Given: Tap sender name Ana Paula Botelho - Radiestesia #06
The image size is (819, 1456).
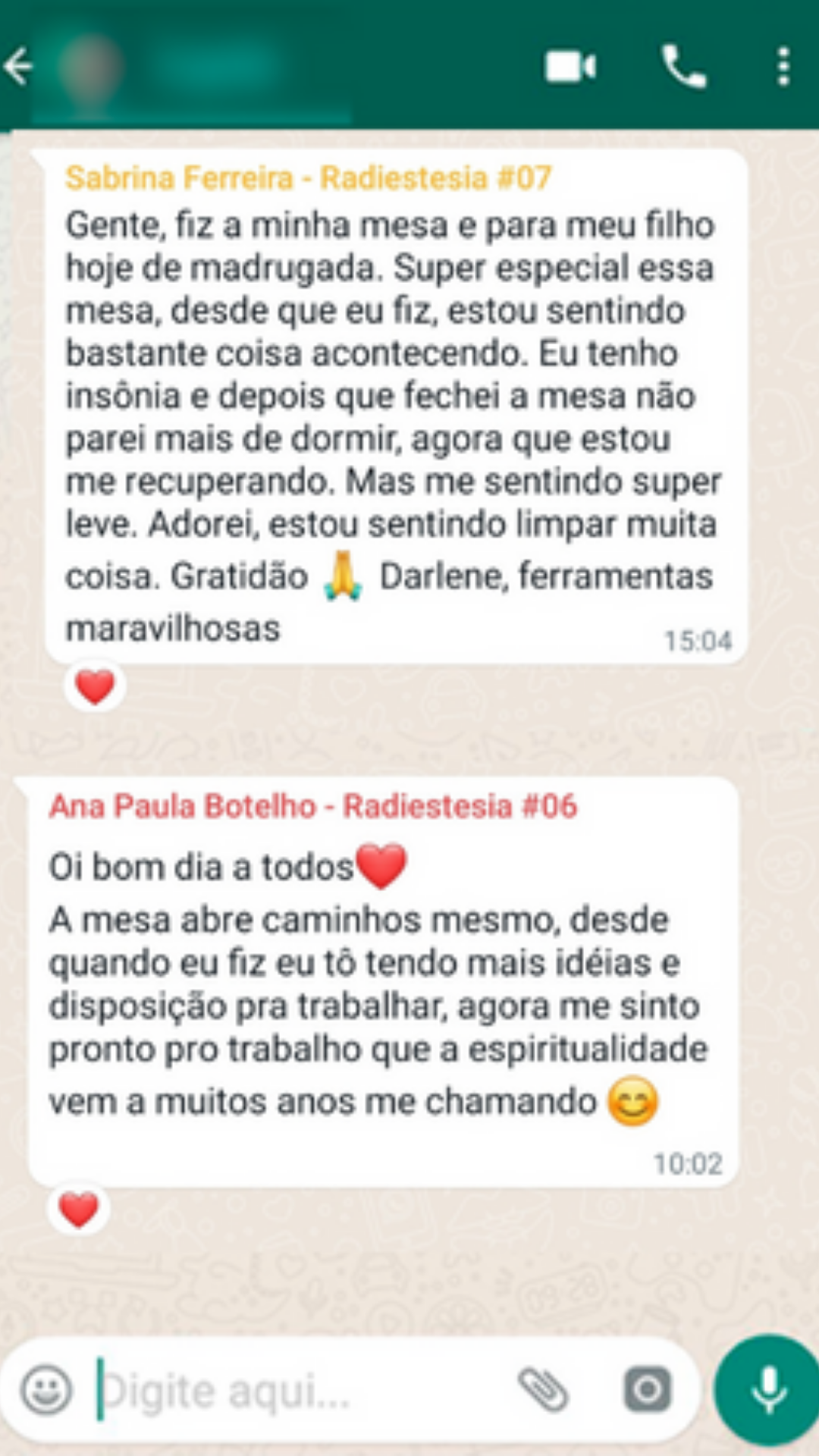Looking at the screenshot, I should tap(313, 806).
